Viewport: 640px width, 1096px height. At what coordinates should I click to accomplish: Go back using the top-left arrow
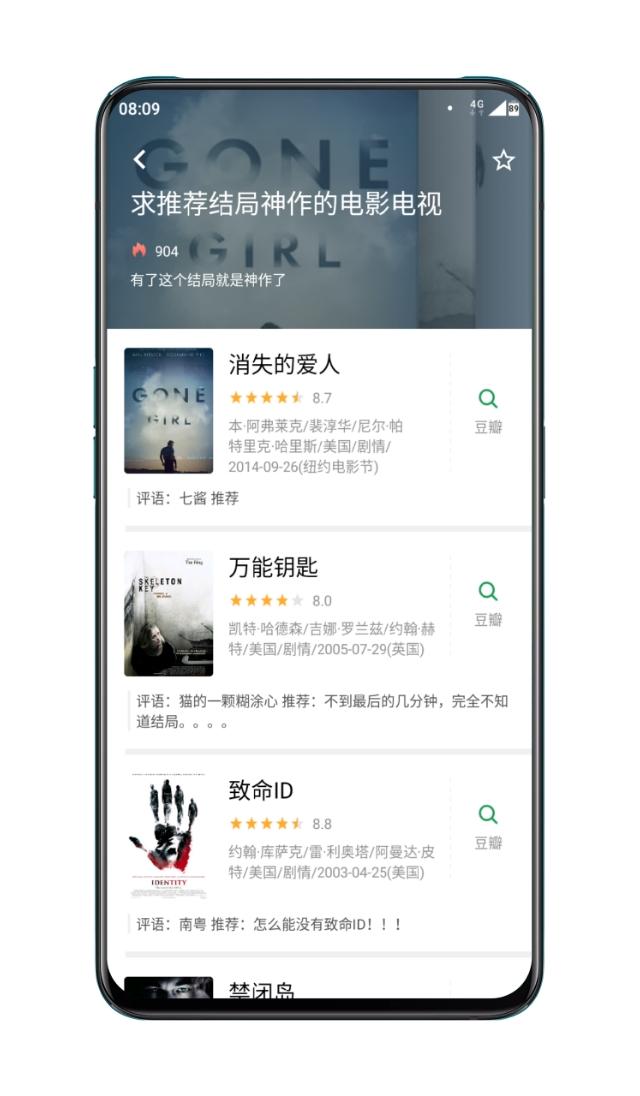[x=140, y=159]
